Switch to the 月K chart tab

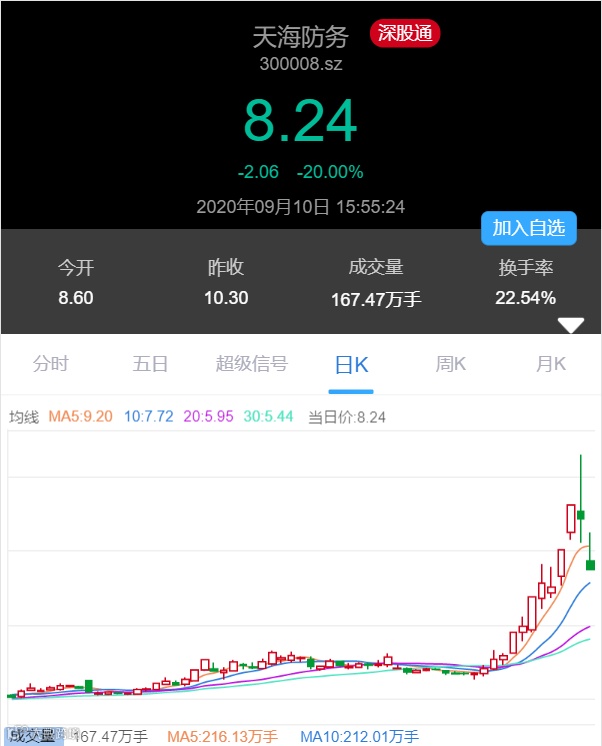click(x=551, y=364)
